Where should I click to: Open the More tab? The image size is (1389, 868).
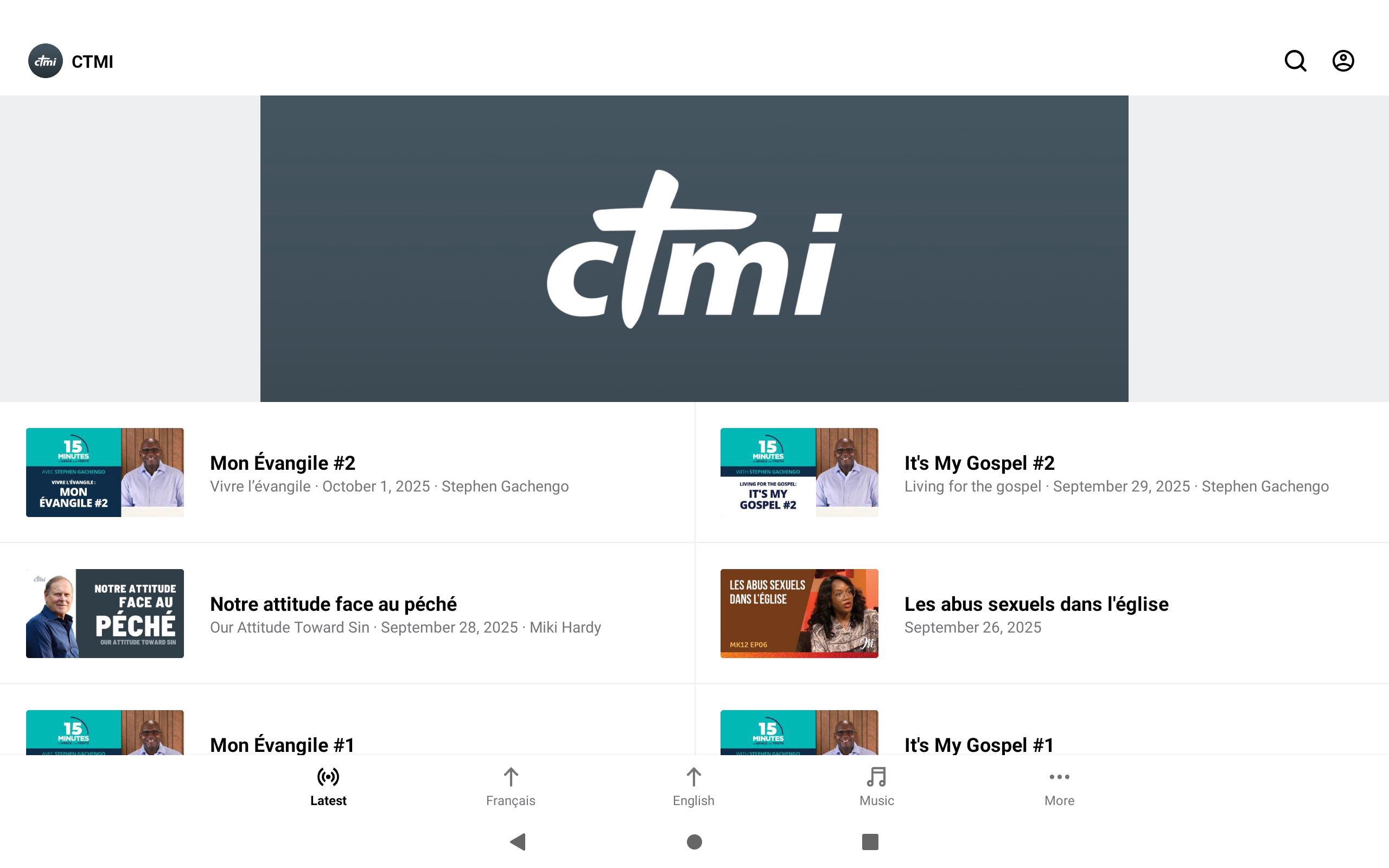click(1059, 787)
